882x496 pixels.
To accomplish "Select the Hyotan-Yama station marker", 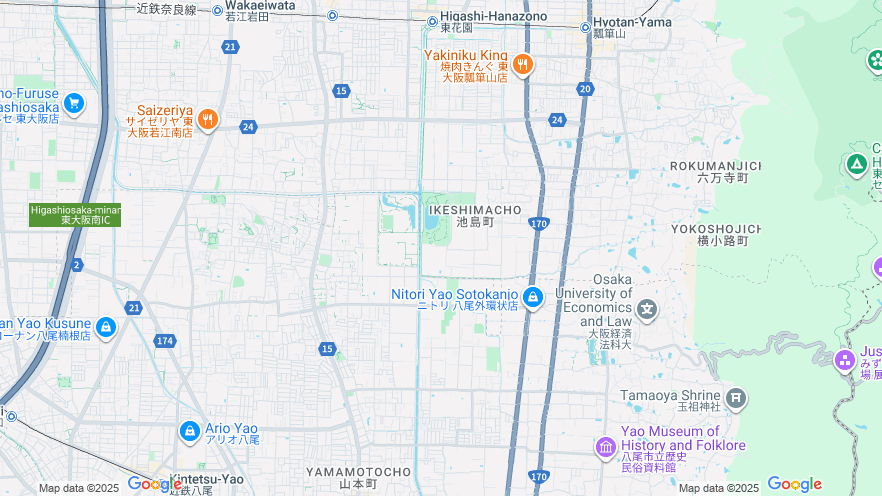I will coord(585,21).
